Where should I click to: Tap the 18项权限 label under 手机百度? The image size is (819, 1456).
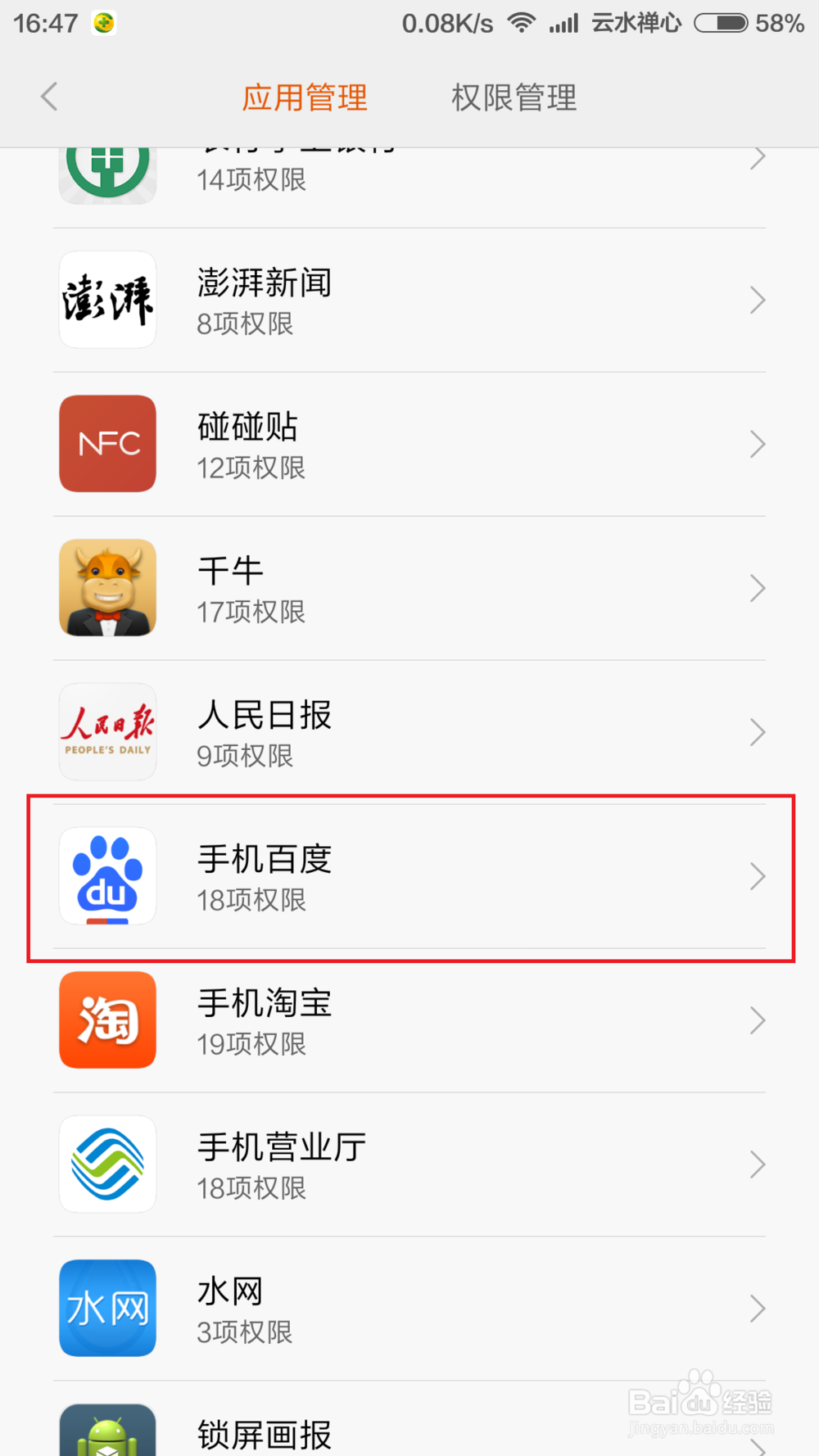click(x=251, y=901)
